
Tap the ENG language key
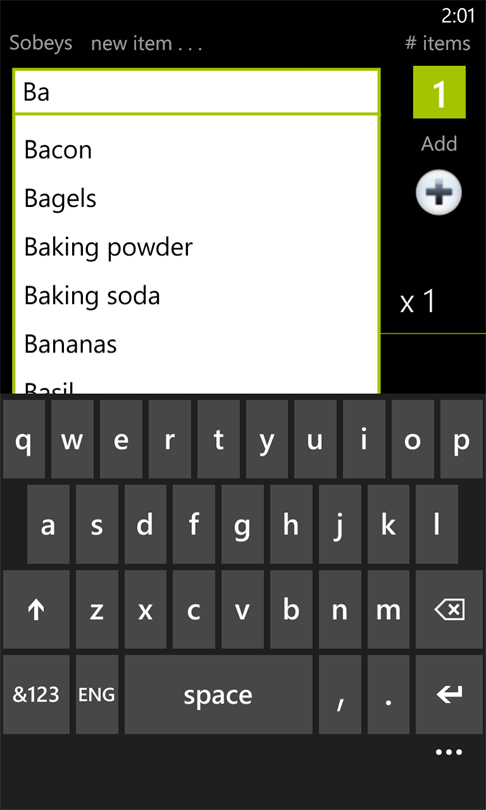pos(97,695)
